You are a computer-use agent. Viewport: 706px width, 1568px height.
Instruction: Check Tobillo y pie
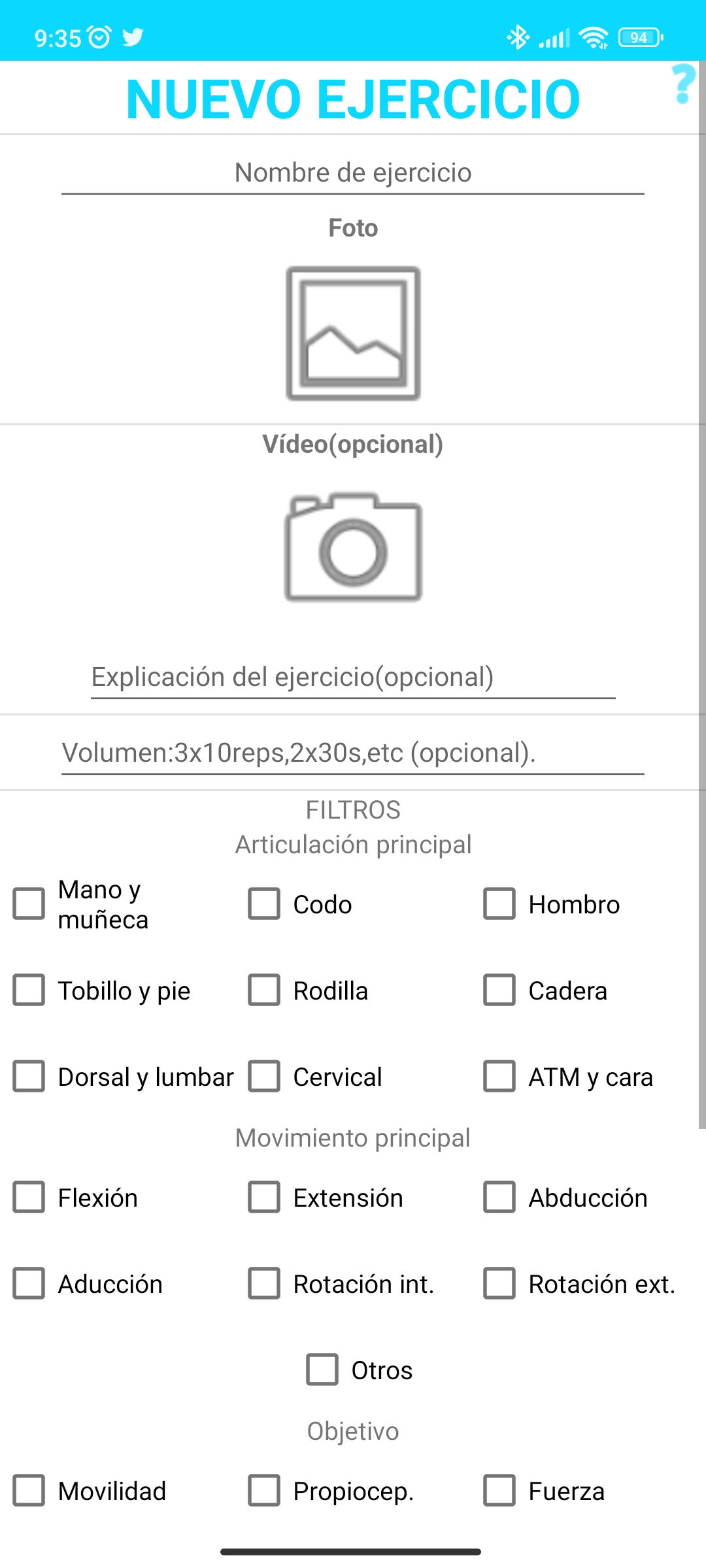pyautogui.click(x=29, y=990)
